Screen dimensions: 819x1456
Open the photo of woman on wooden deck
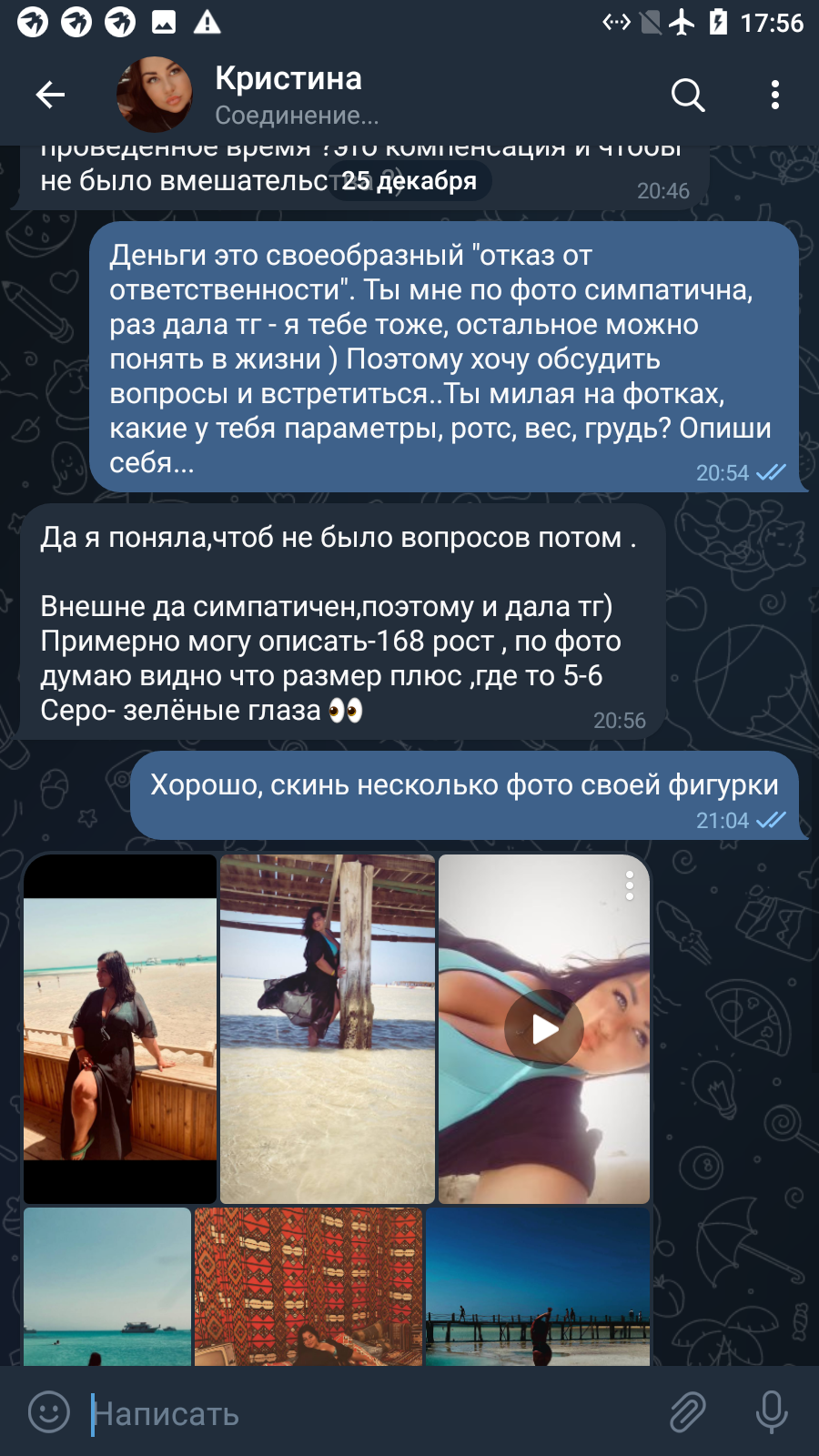pyautogui.click(x=120, y=1029)
